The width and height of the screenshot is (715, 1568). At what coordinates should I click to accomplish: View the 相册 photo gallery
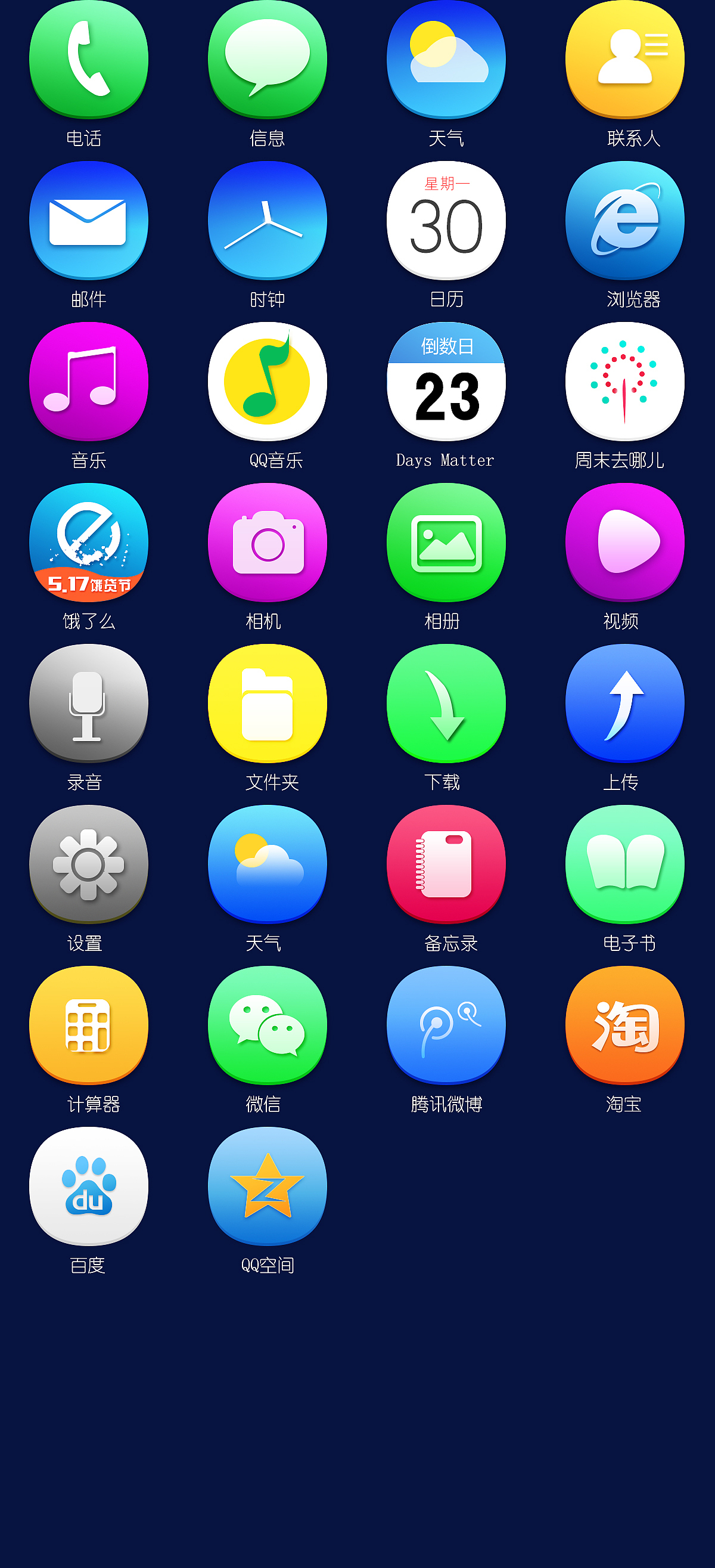(x=446, y=544)
